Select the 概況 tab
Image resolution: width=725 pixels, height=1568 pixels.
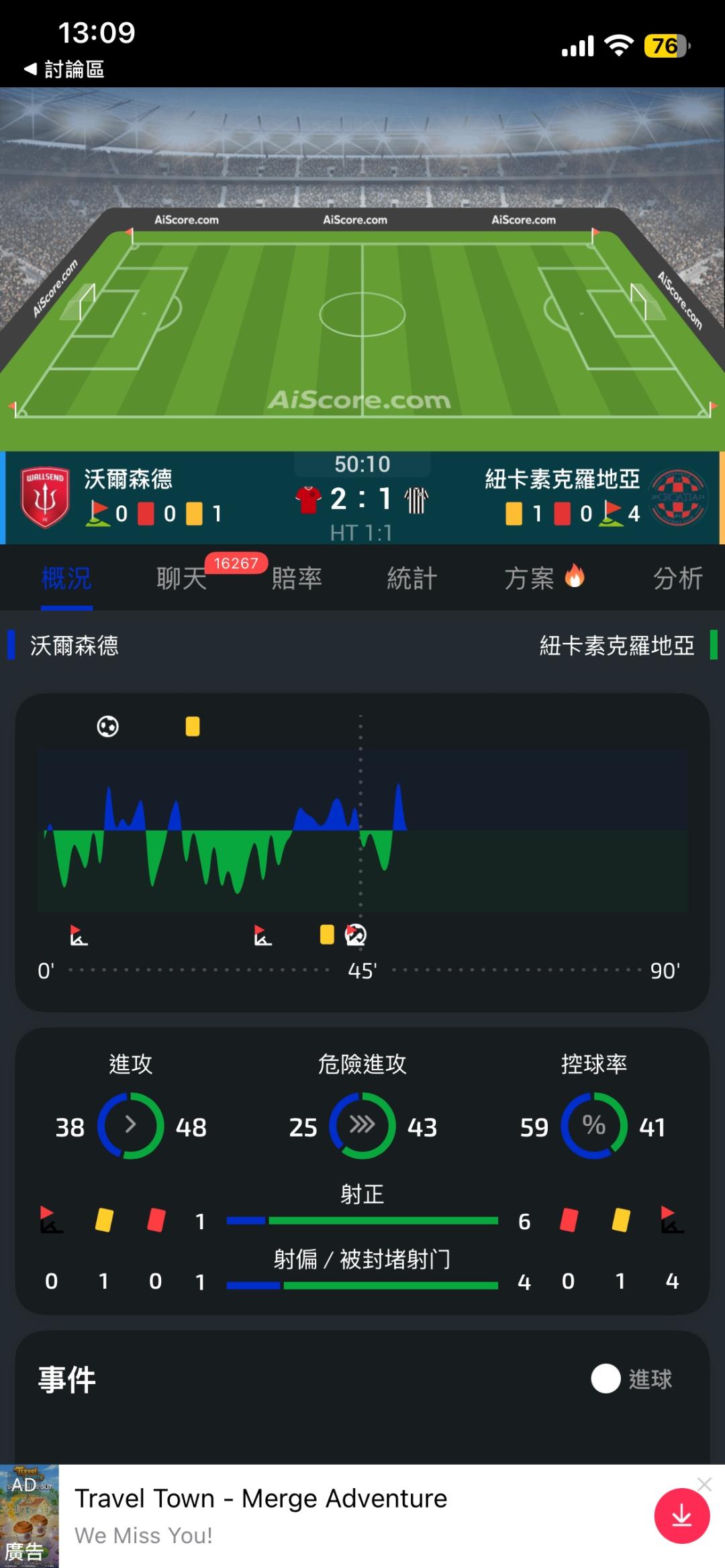tap(66, 578)
